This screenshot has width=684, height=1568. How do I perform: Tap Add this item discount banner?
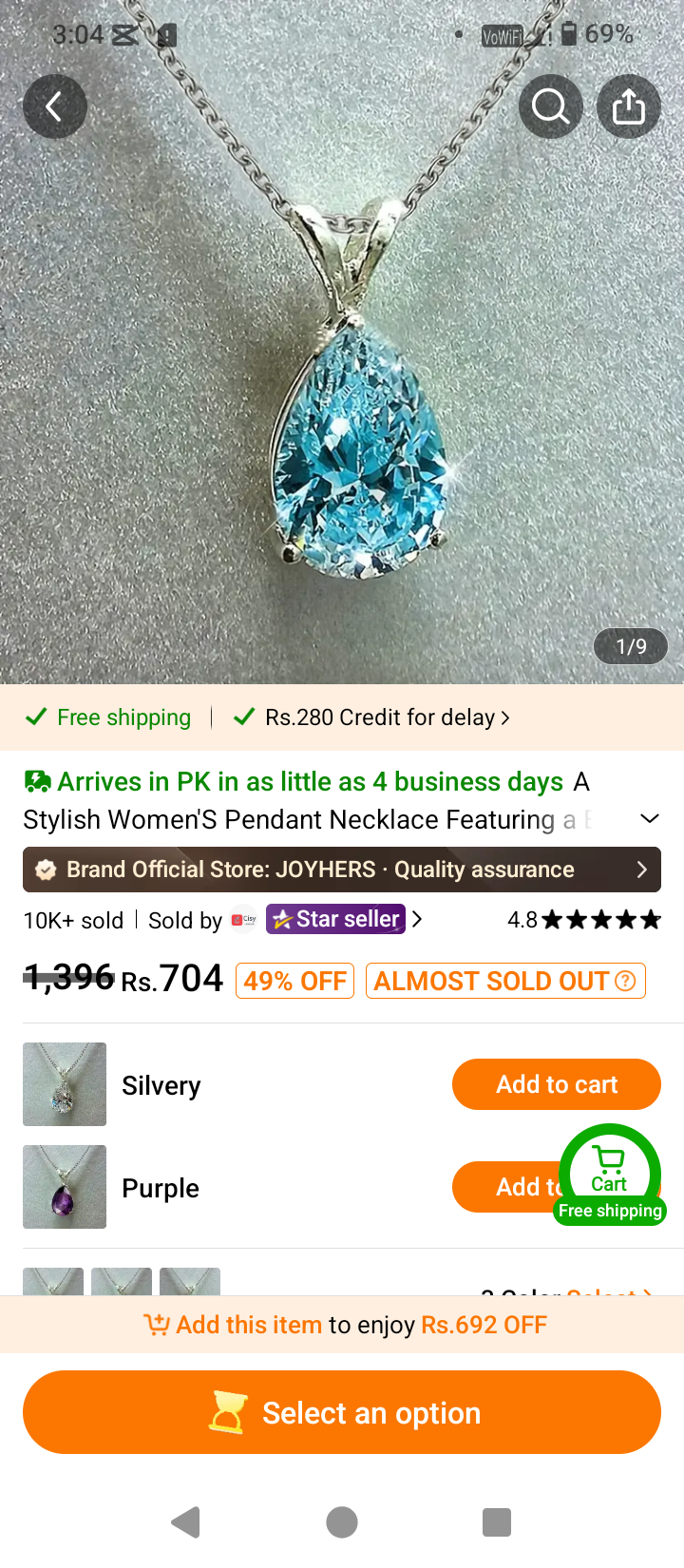click(x=342, y=1325)
